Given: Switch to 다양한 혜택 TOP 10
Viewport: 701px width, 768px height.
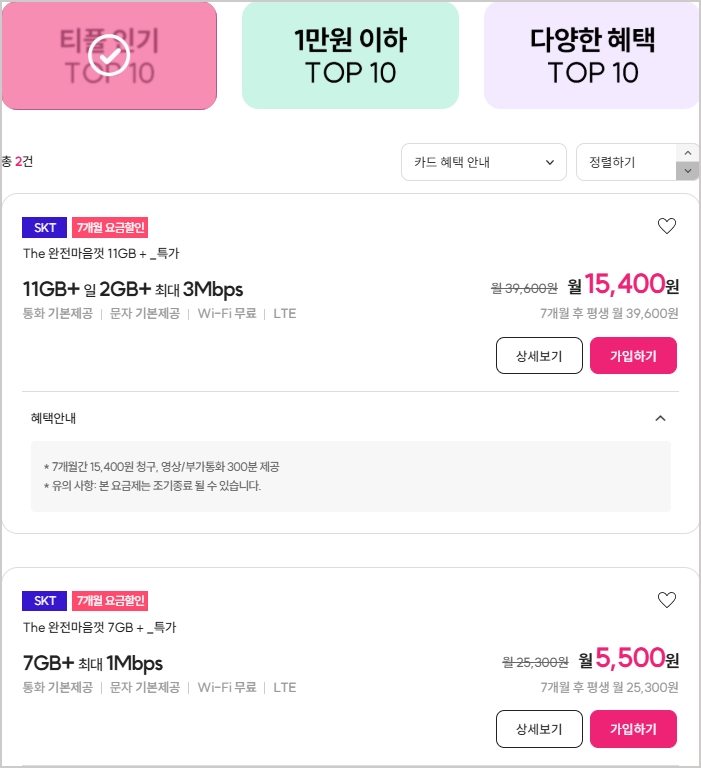Looking at the screenshot, I should pyautogui.click(x=592, y=56).
